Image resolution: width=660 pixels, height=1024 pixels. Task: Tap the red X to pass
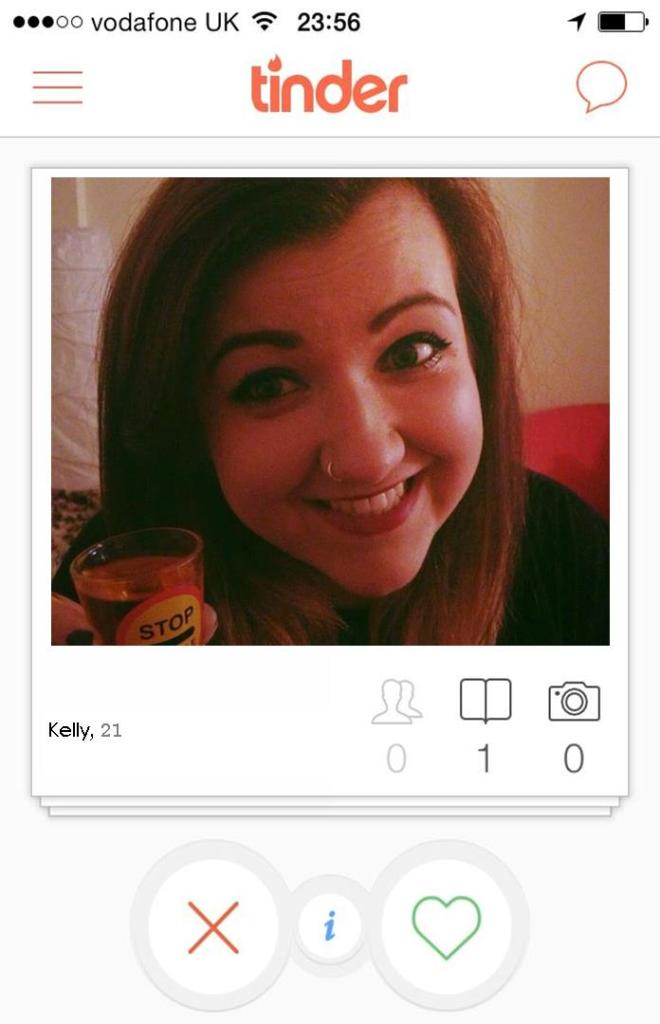point(213,927)
